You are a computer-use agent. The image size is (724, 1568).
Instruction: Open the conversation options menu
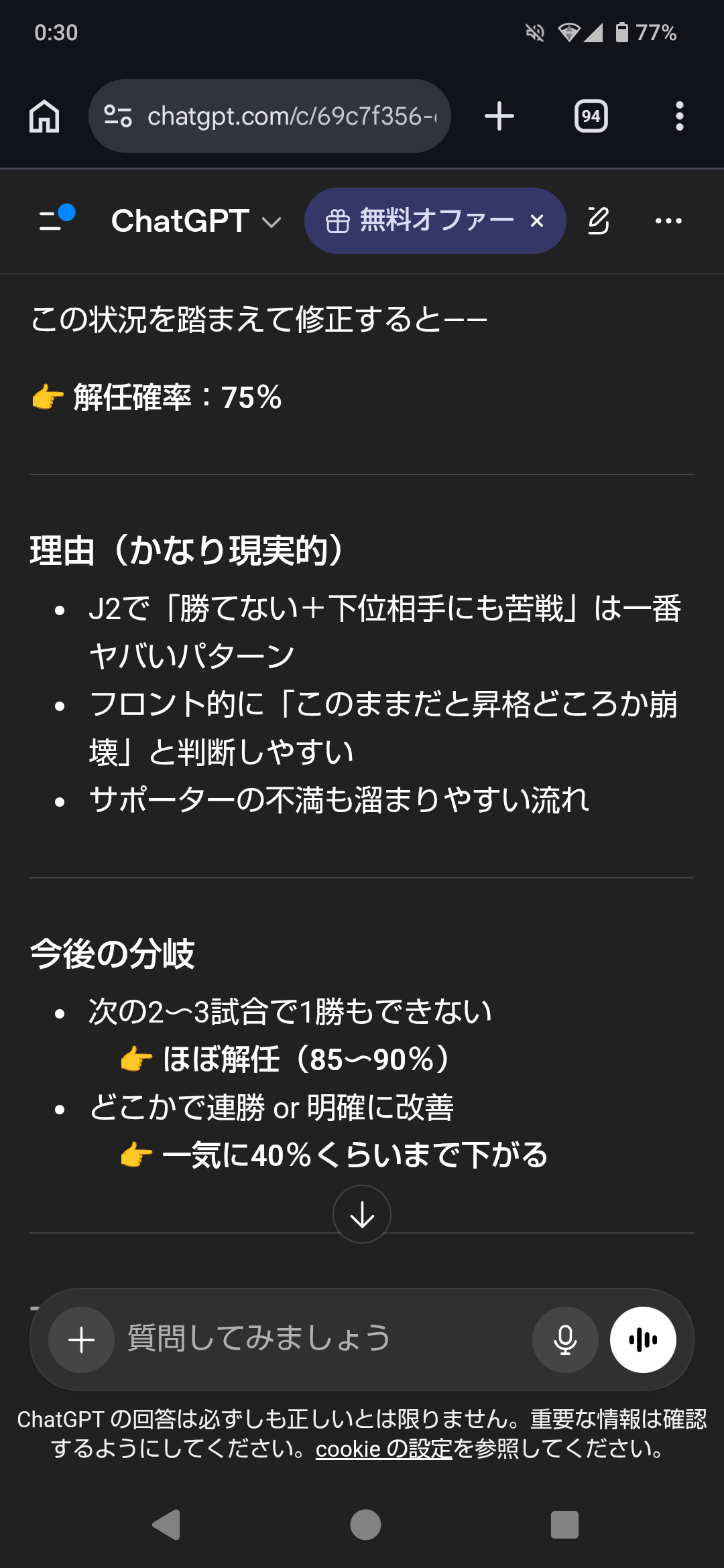[x=668, y=220]
